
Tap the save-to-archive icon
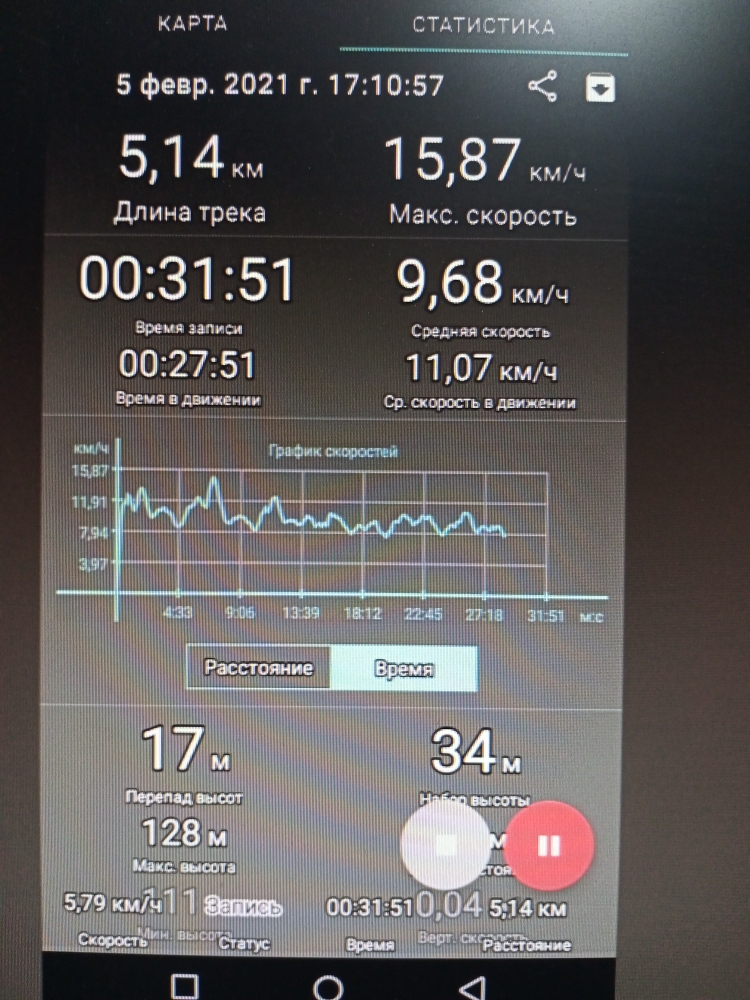599,89
